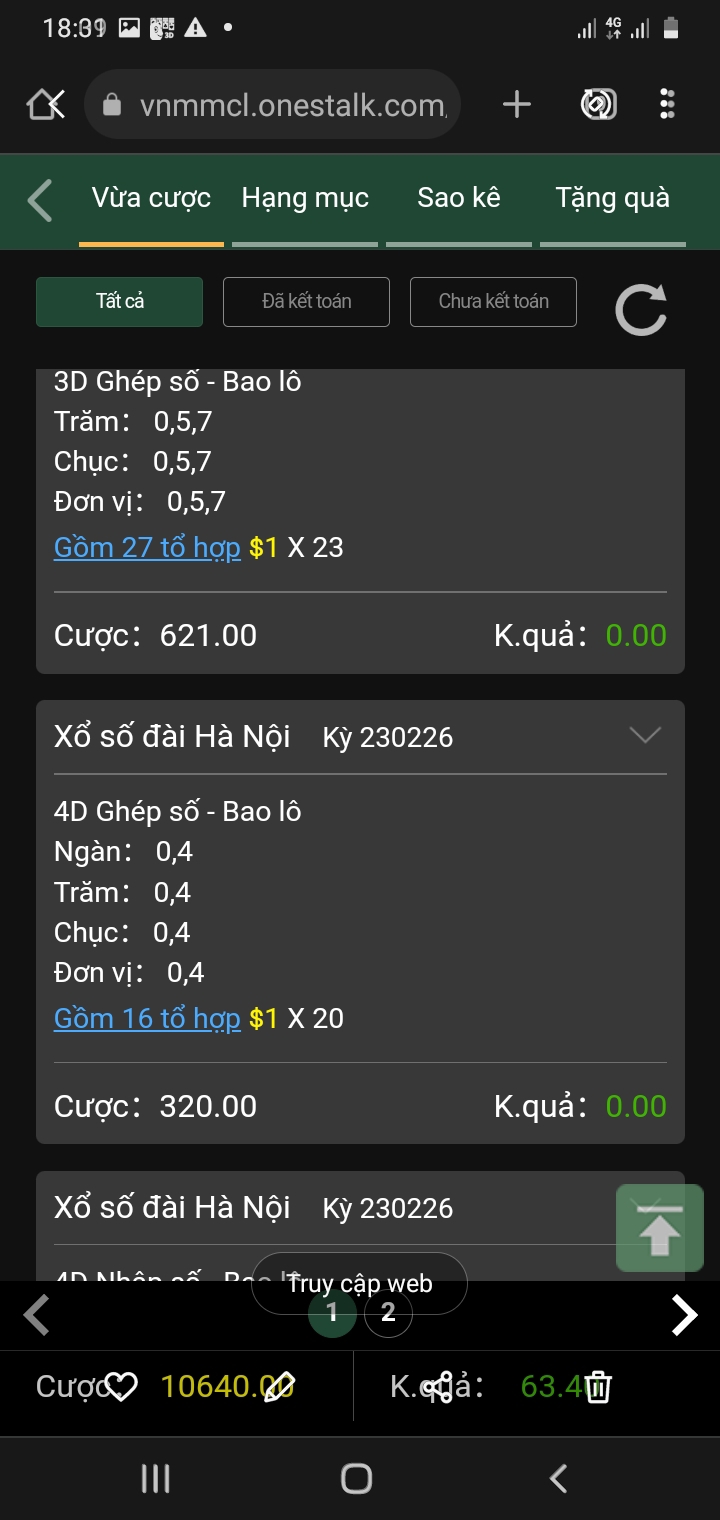Tap the vnmmcl.onestalk.com address bar
This screenshot has width=720, height=1520.
(x=273, y=104)
